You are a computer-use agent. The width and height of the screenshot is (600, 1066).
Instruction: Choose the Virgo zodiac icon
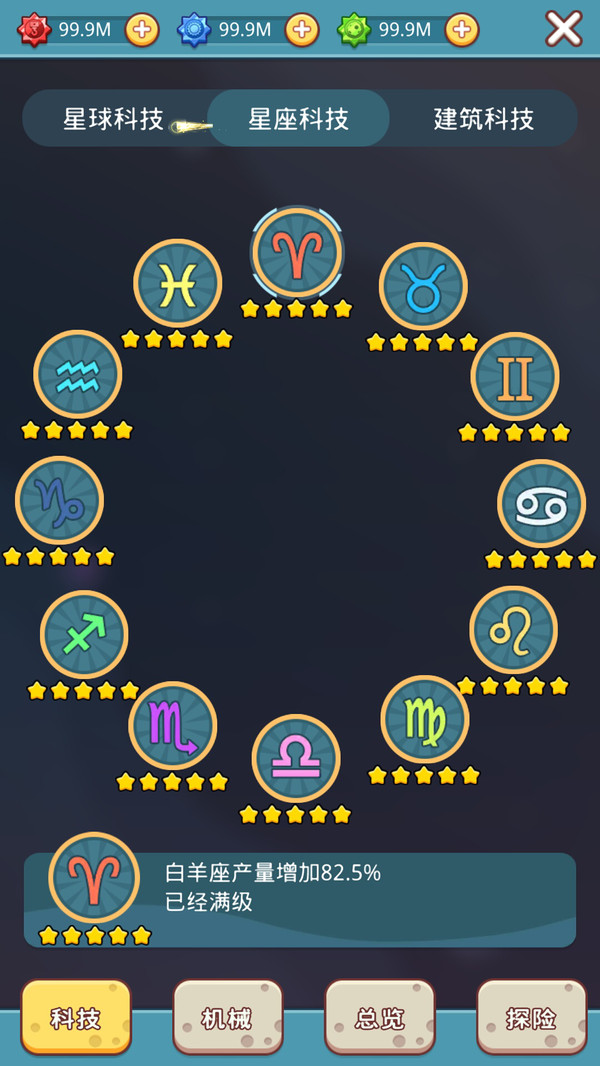coord(424,720)
